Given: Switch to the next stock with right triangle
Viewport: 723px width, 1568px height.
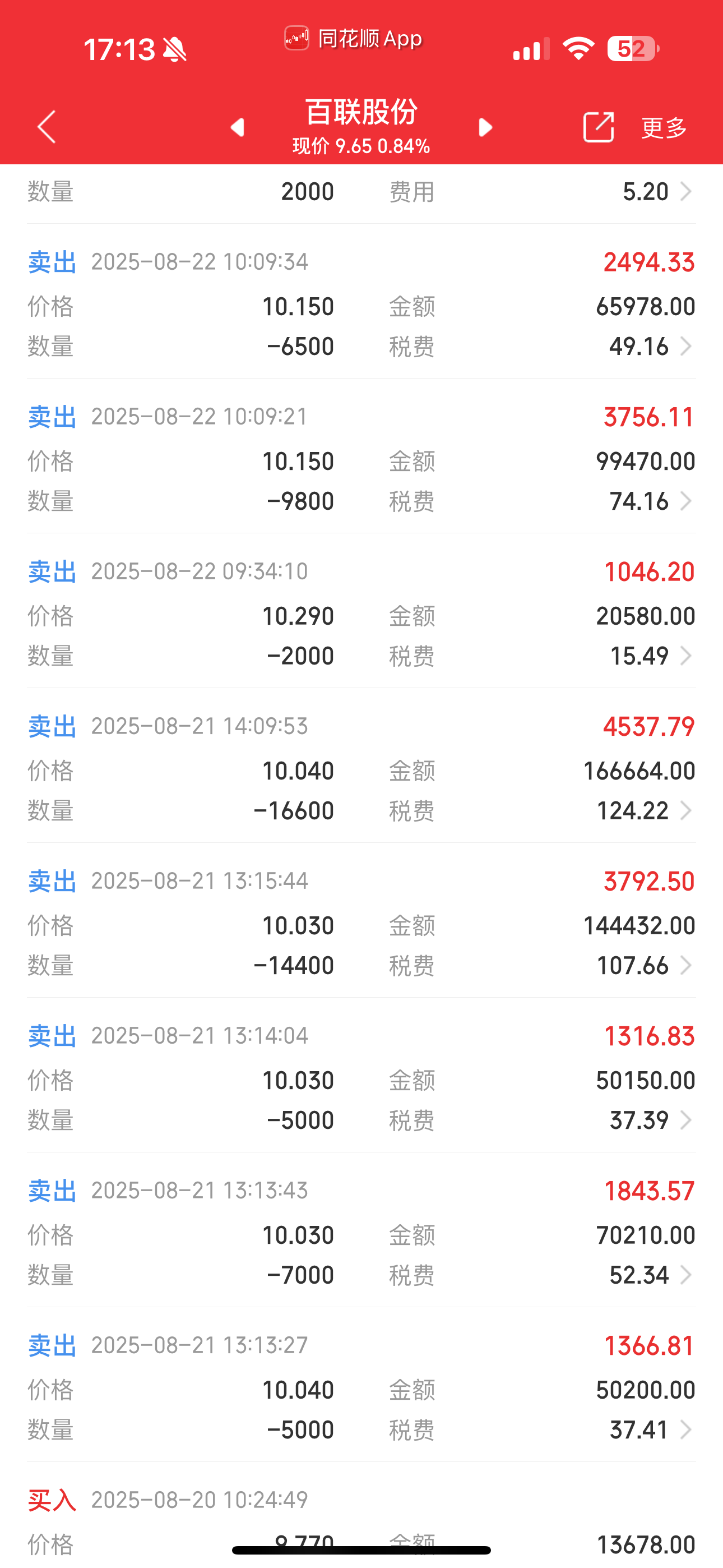Looking at the screenshot, I should 485,127.
